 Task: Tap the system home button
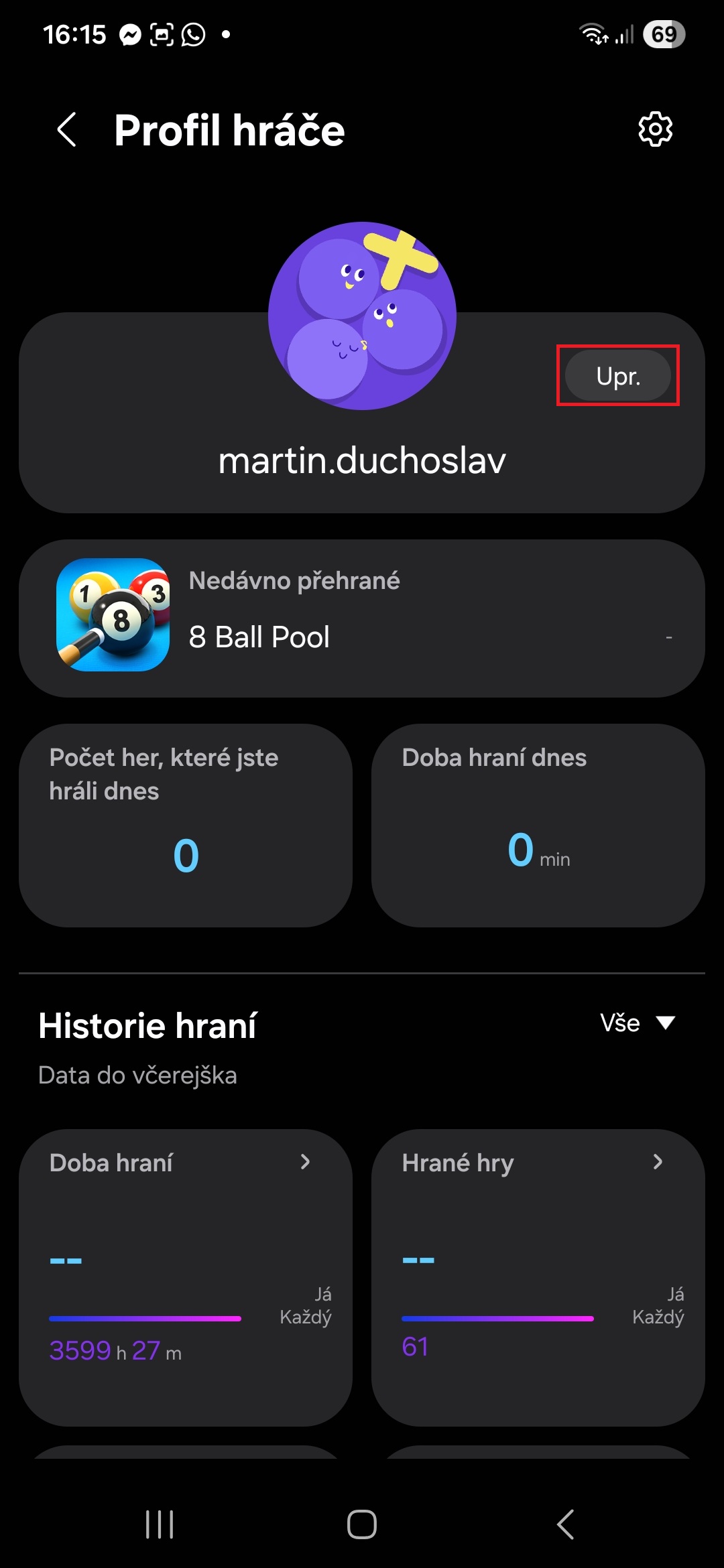(x=362, y=1524)
